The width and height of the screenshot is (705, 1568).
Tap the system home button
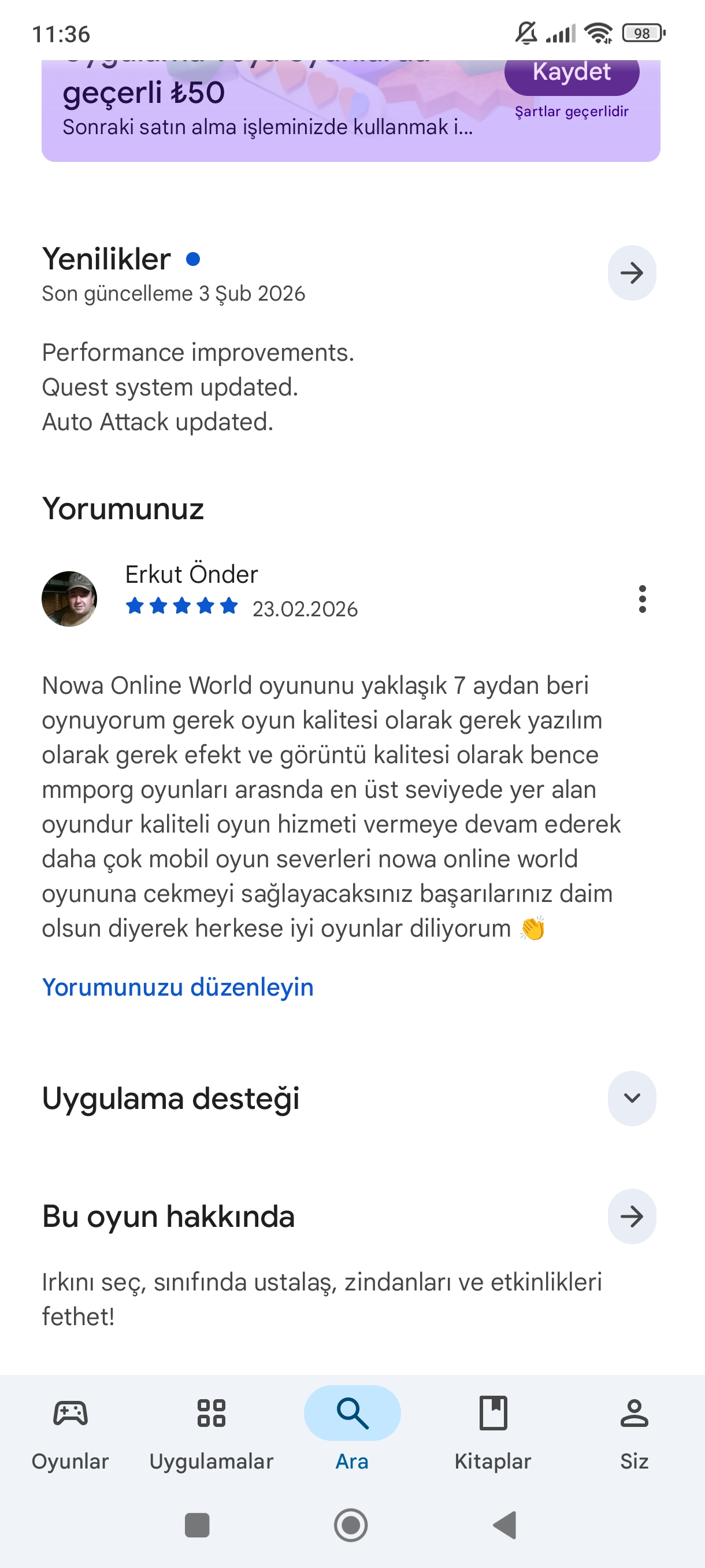(x=351, y=1525)
